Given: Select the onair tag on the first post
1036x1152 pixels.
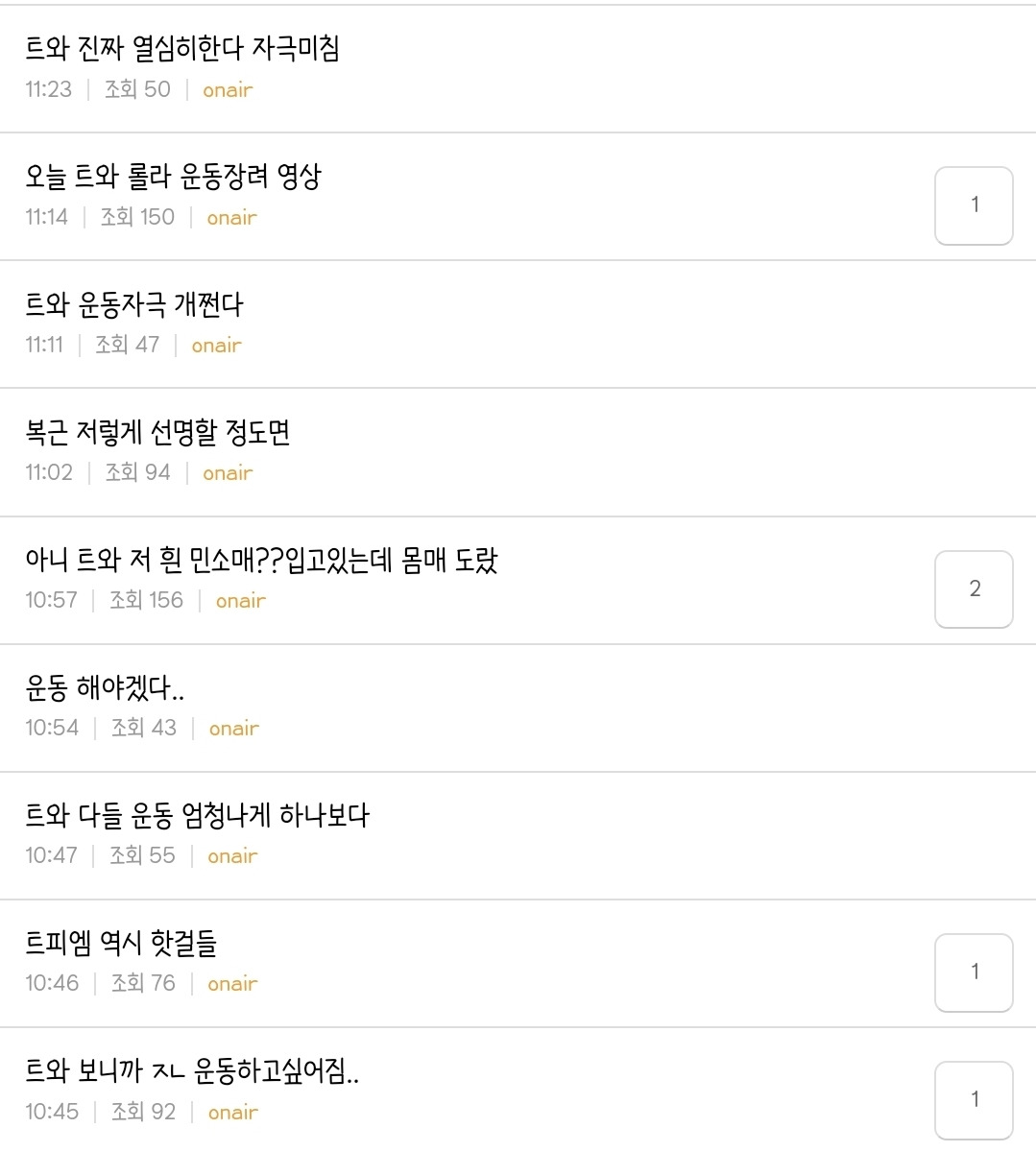Looking at the screenshot, I should pos(227,89).
